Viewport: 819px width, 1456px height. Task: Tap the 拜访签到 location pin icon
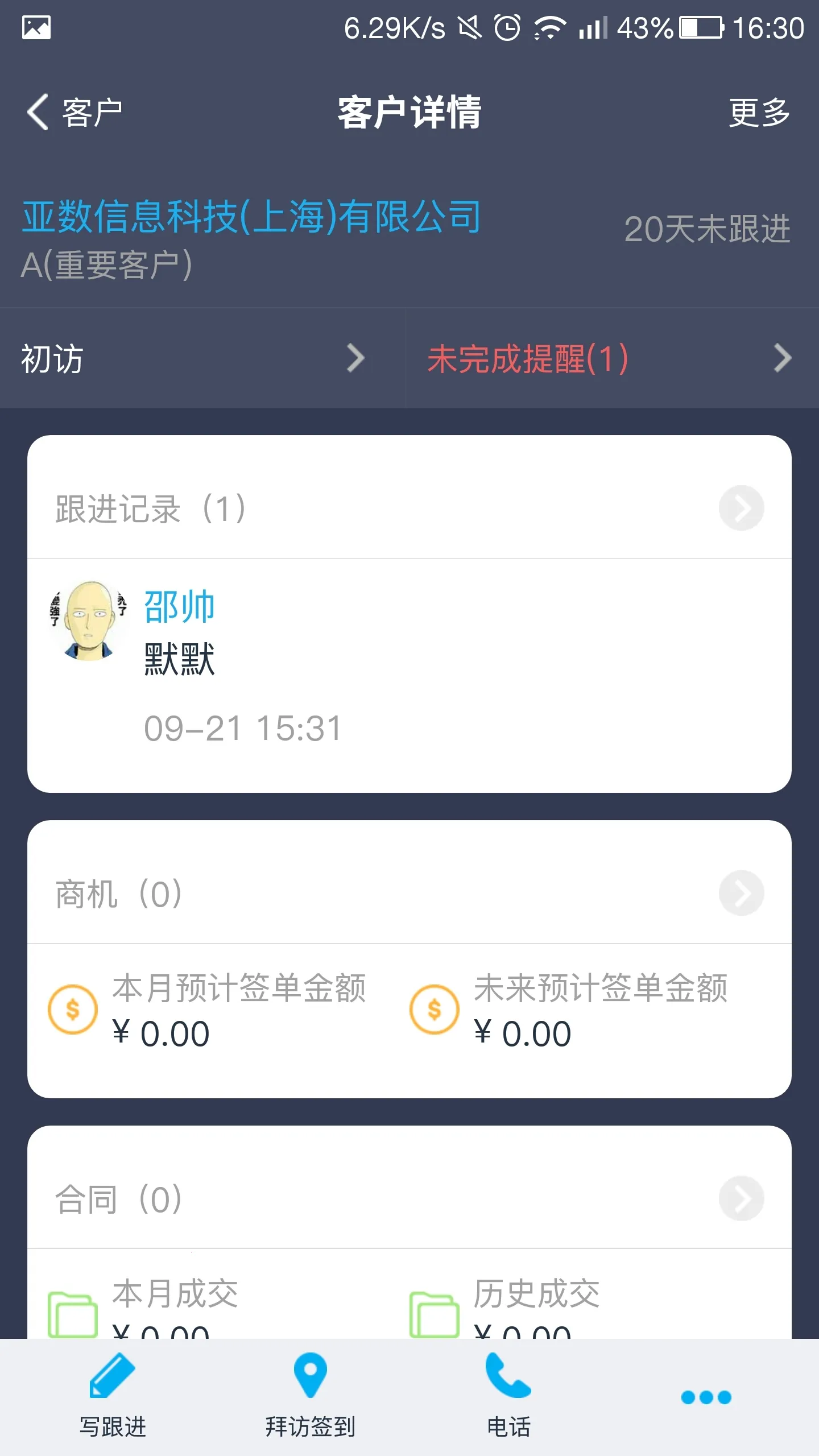[308, 1388]
